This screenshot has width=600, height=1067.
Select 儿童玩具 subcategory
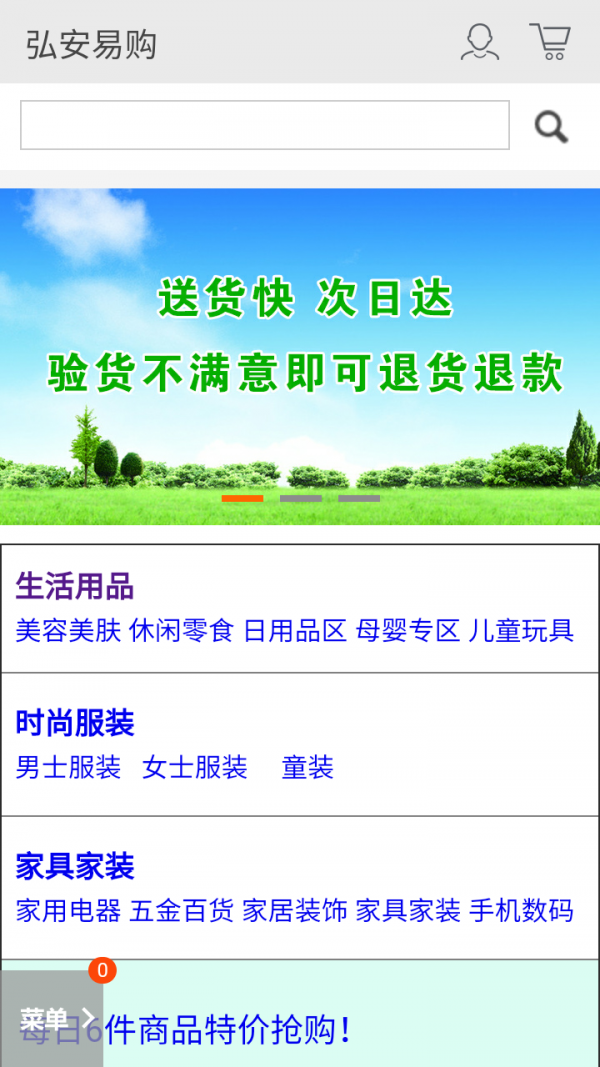[x=521, y=631]
